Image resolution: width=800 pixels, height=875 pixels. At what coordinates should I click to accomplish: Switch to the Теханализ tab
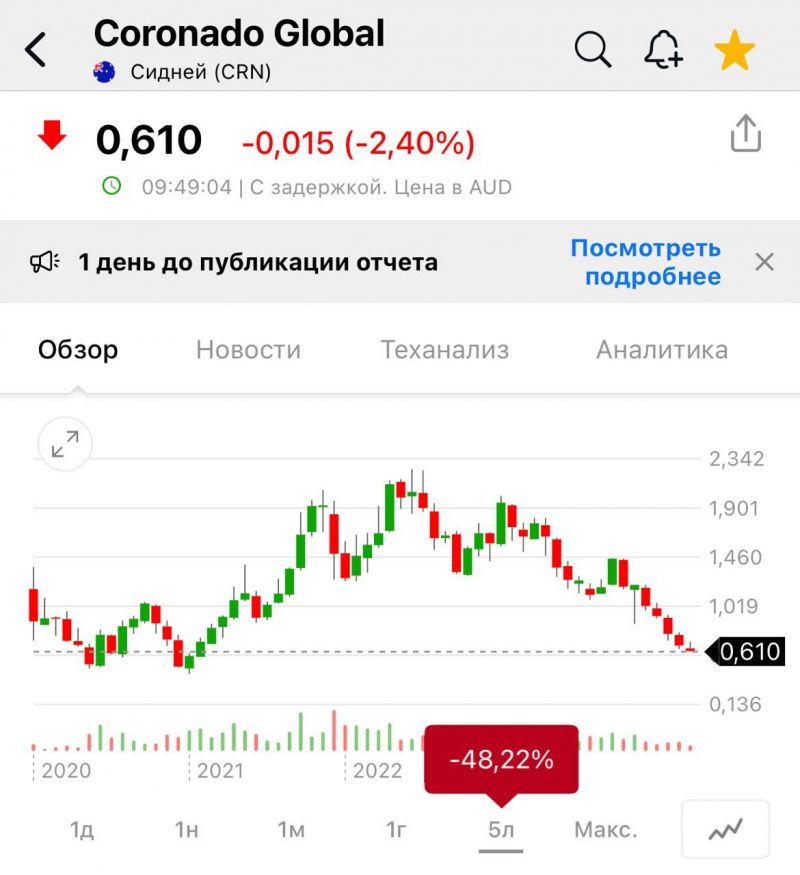pyautogui.click(x=445, y=350)
